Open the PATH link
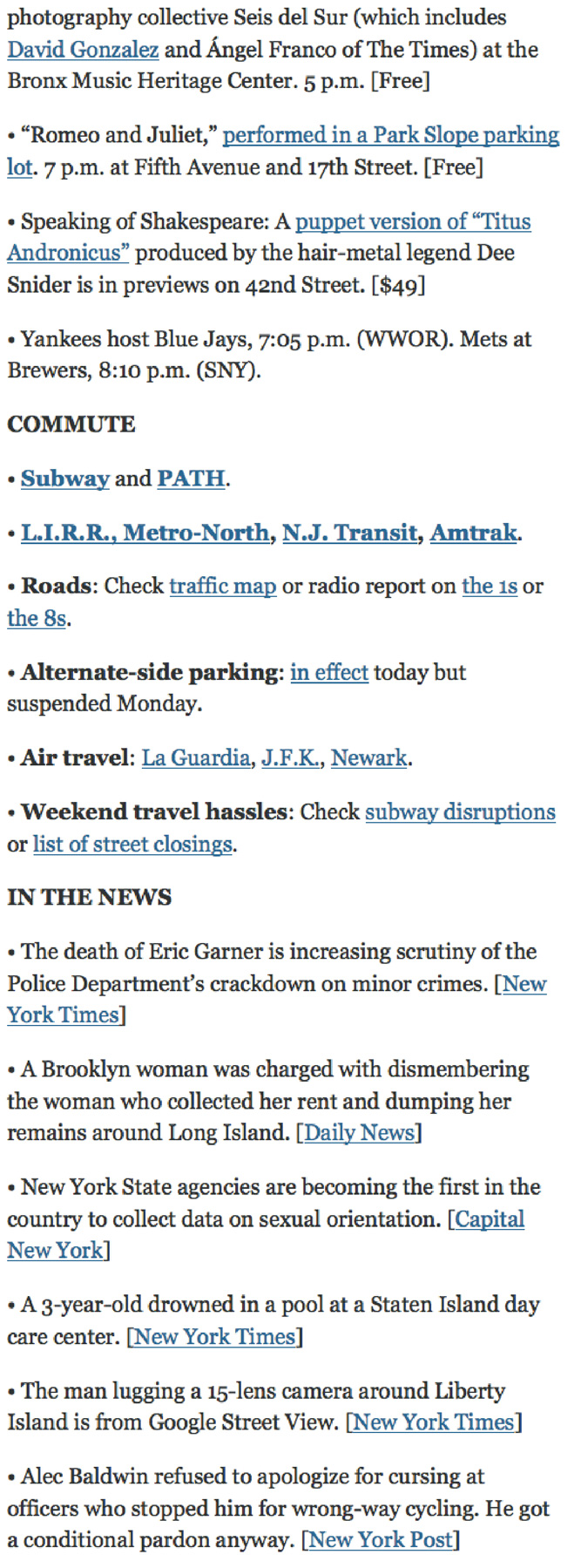This screenshot has width=581, height=1568. (191, 479)
